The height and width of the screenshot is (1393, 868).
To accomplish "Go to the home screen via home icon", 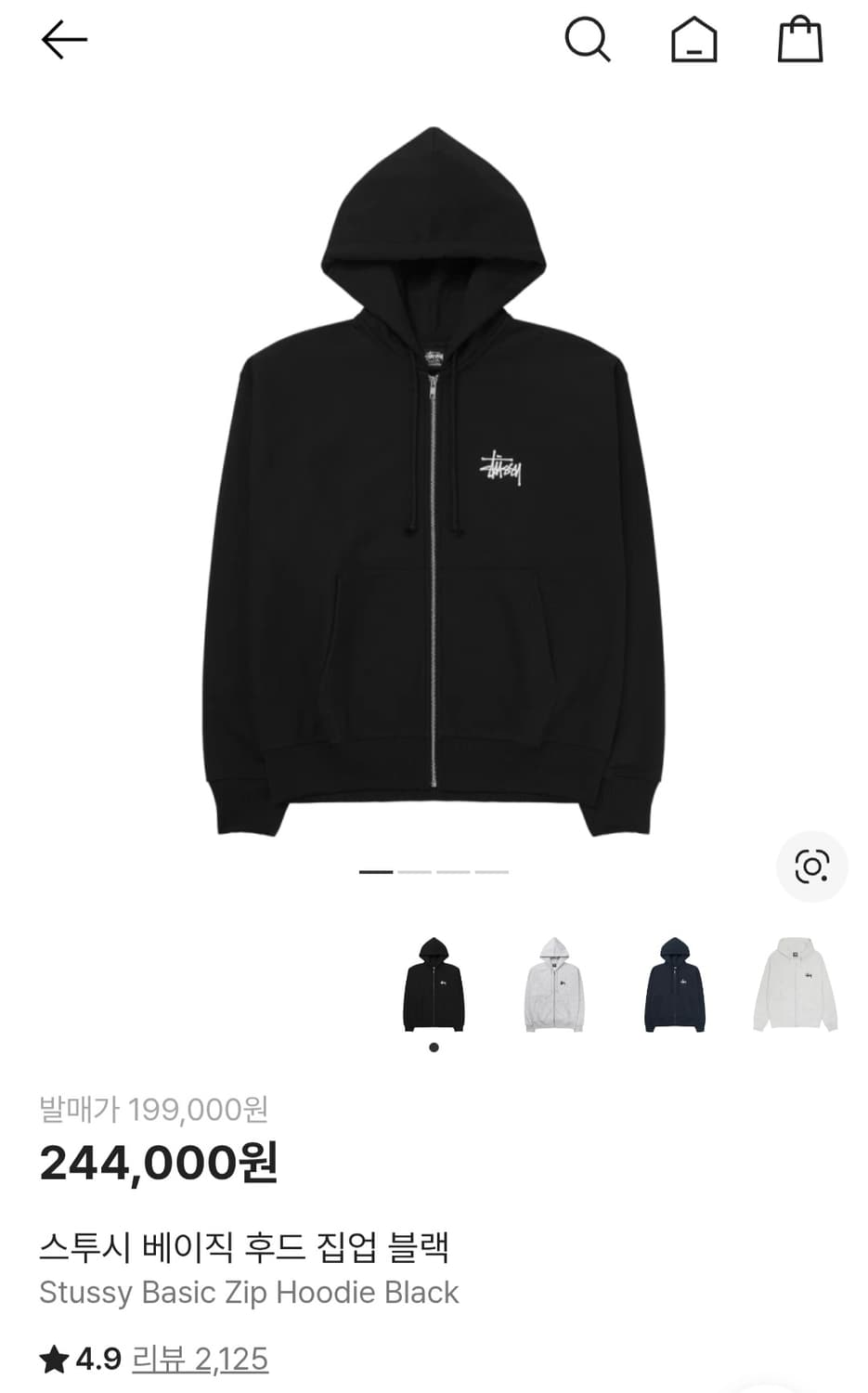I will coord(694,41).
